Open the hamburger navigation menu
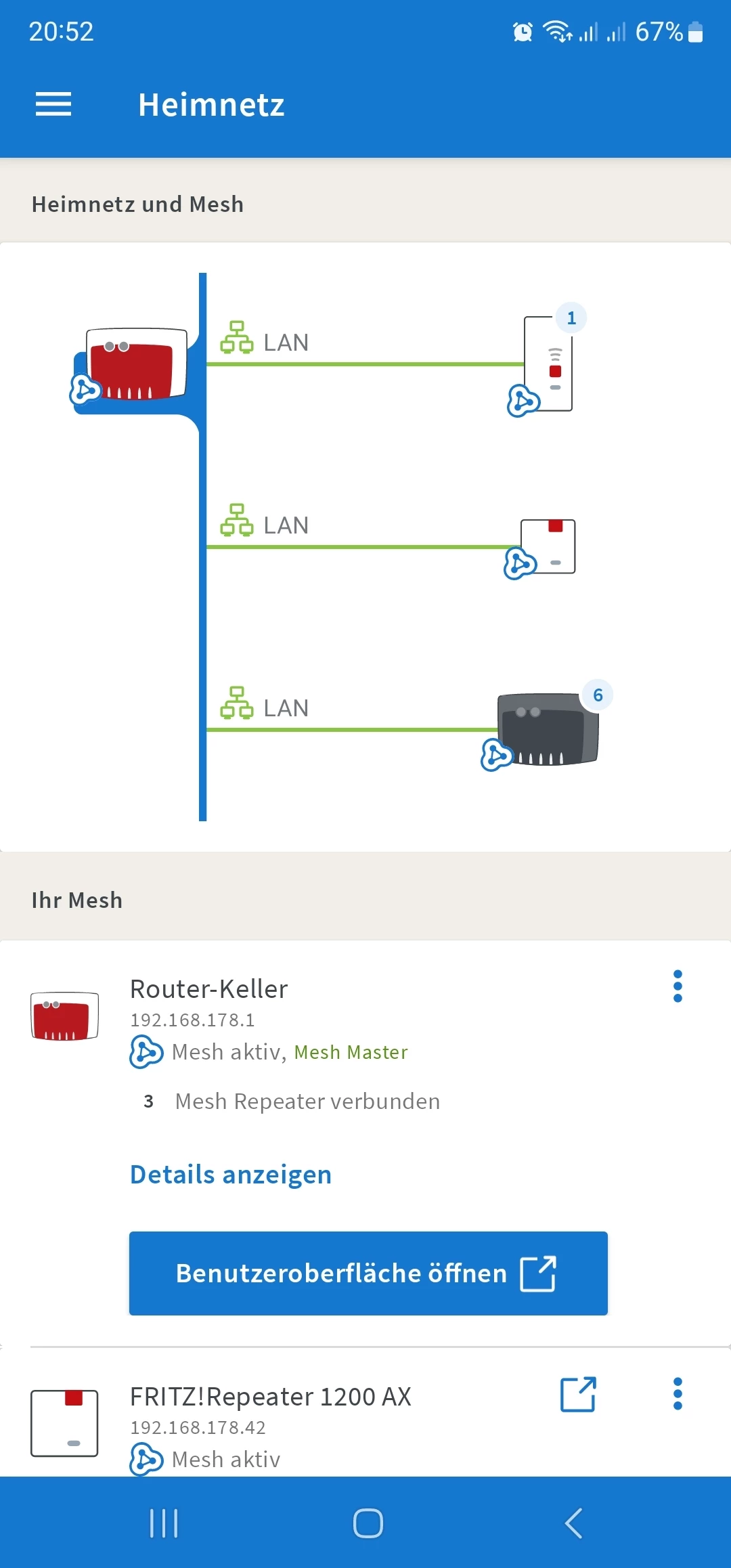731x1568 pixels. click(53, 104)
